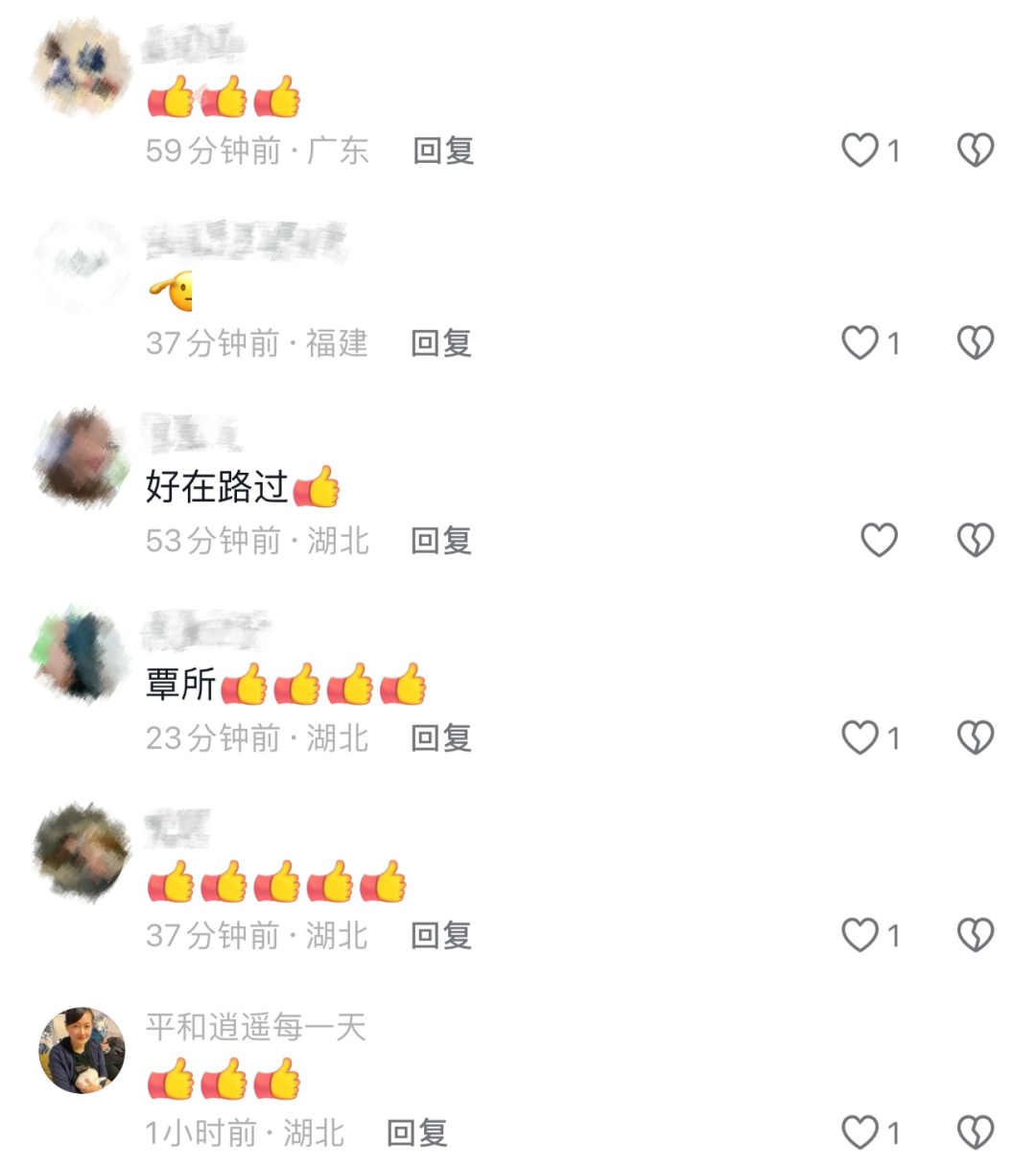The image size is (1036, 1167).
Task: Like the 覃所 comment
Action: coord(860,738)
